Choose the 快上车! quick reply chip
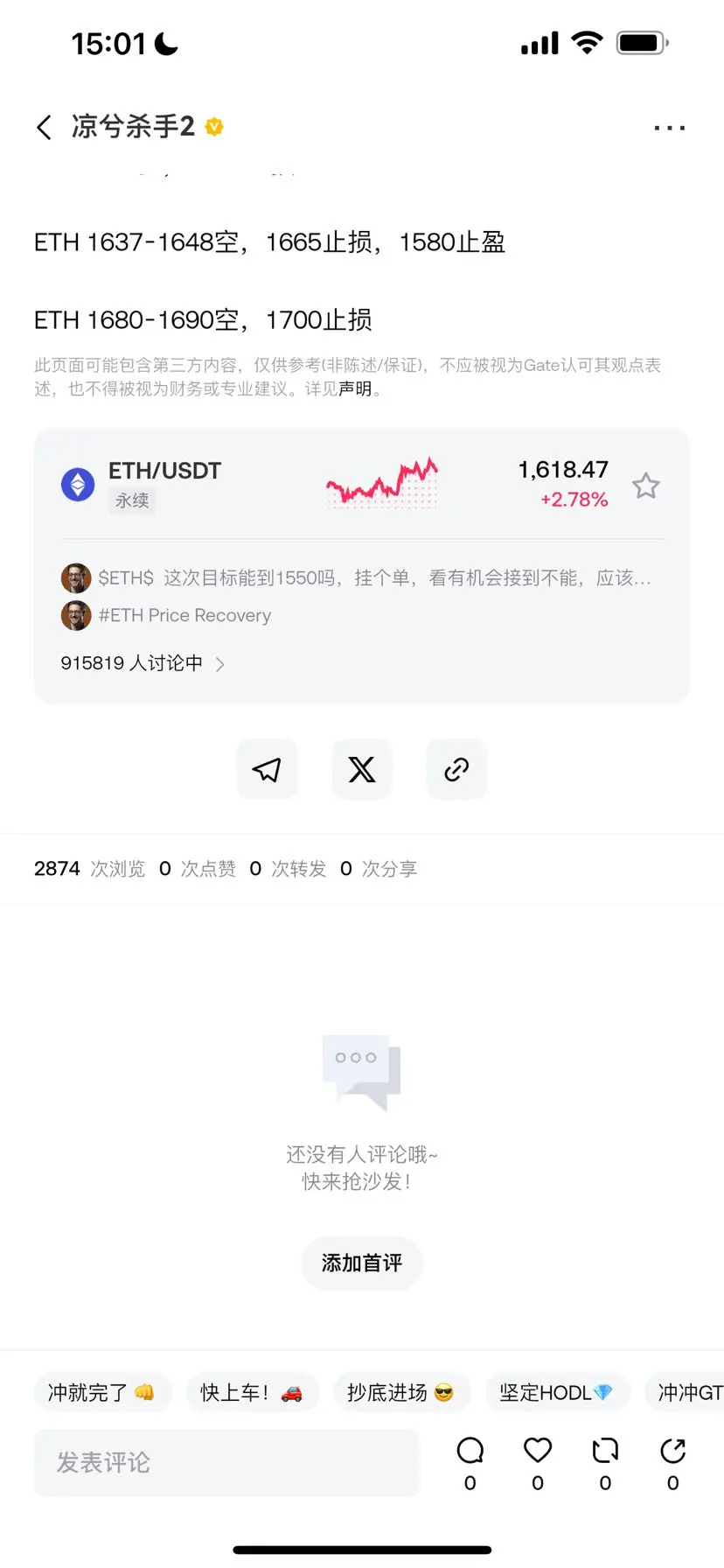724x1568 pixels. 253,1392
